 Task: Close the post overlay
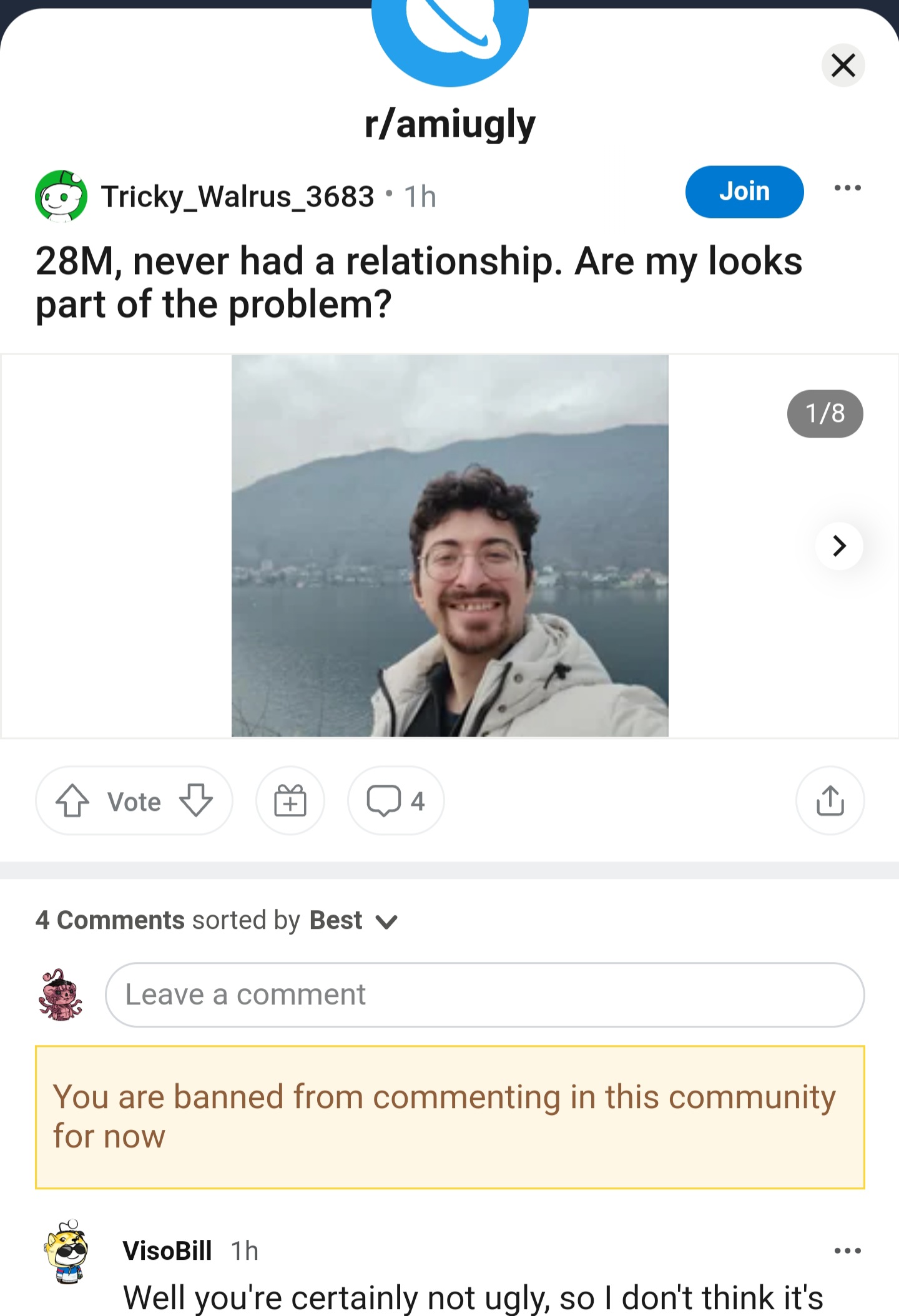tap(843, 65)
